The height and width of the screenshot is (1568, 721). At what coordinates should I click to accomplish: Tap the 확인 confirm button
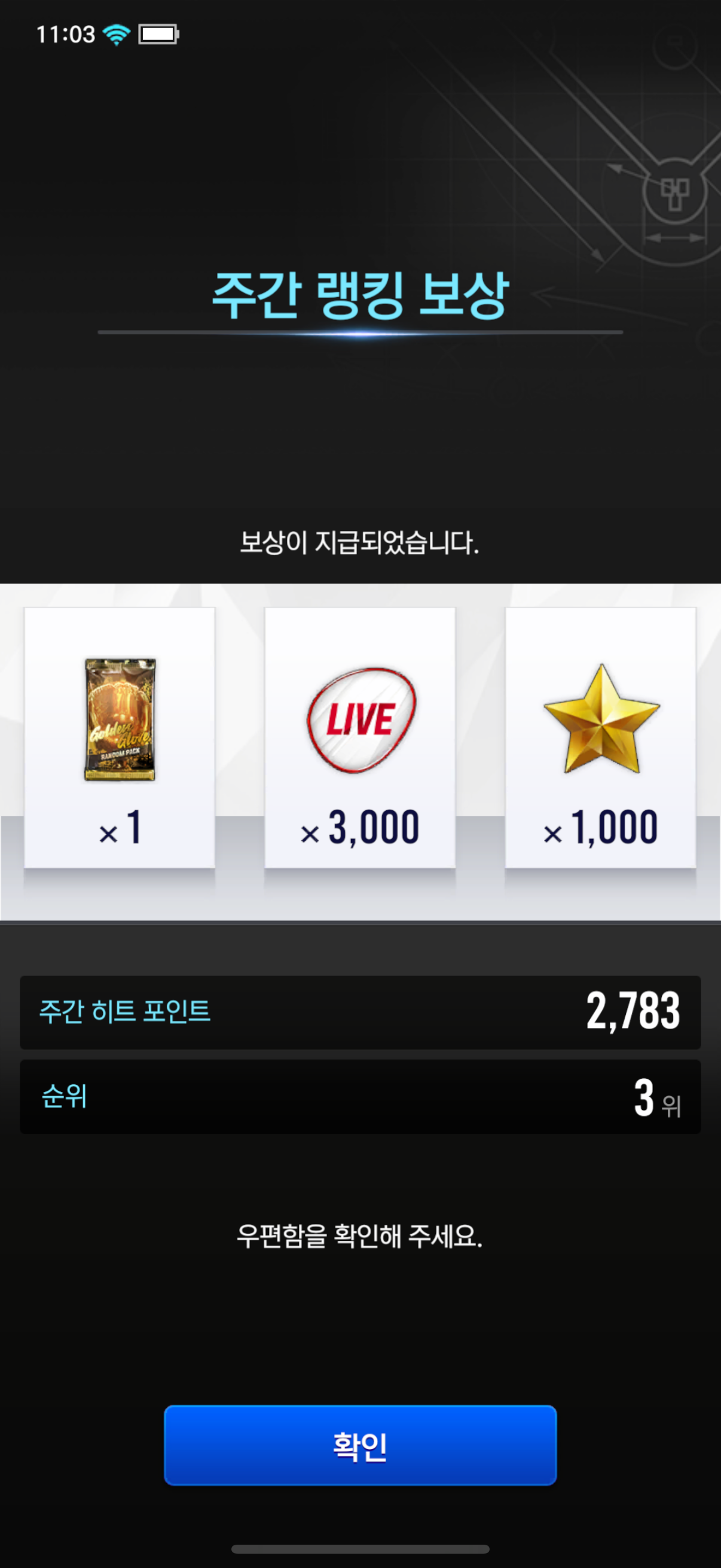(360, 1445)
